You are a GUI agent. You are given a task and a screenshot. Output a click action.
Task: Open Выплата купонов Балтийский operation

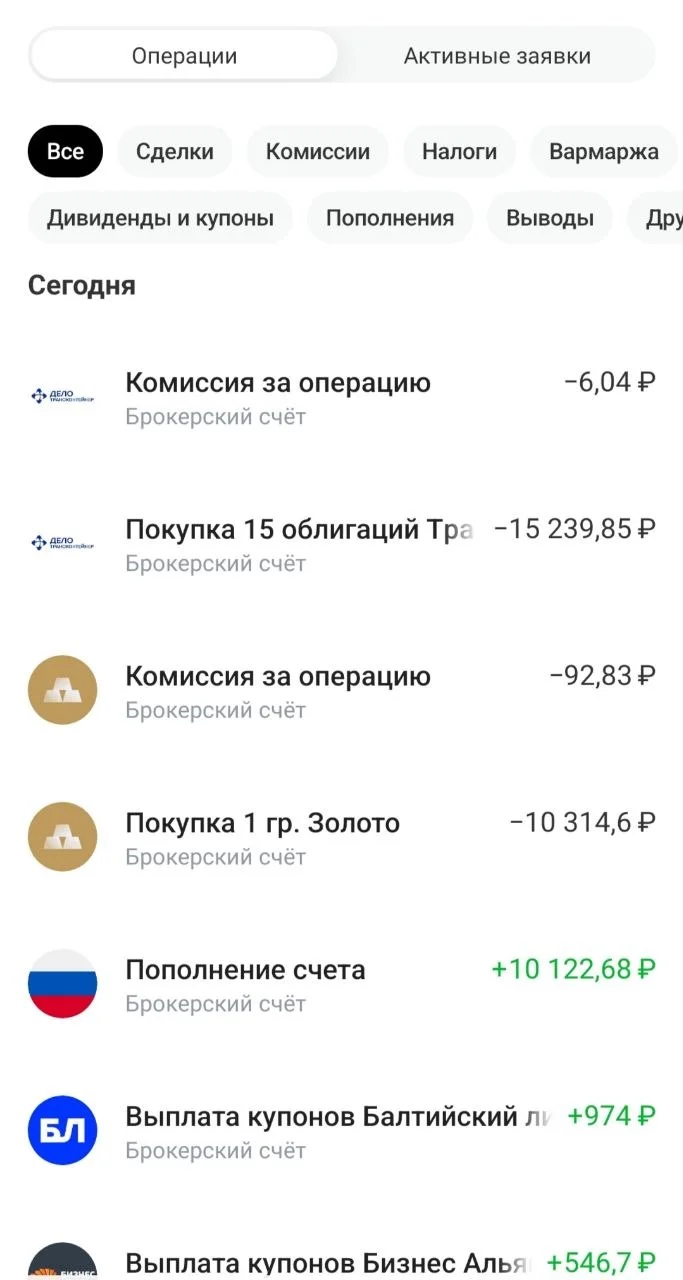(341, 1131)
